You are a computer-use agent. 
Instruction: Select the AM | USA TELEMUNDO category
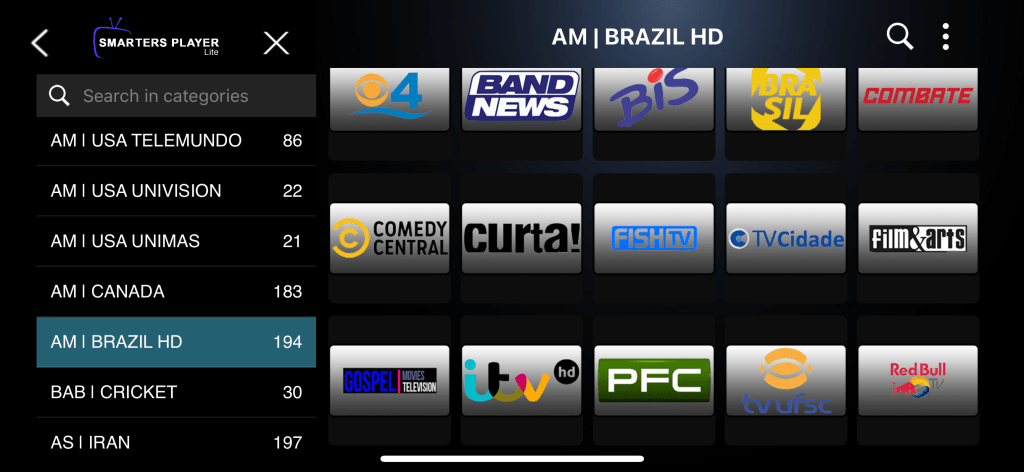[x=176, y=141]
